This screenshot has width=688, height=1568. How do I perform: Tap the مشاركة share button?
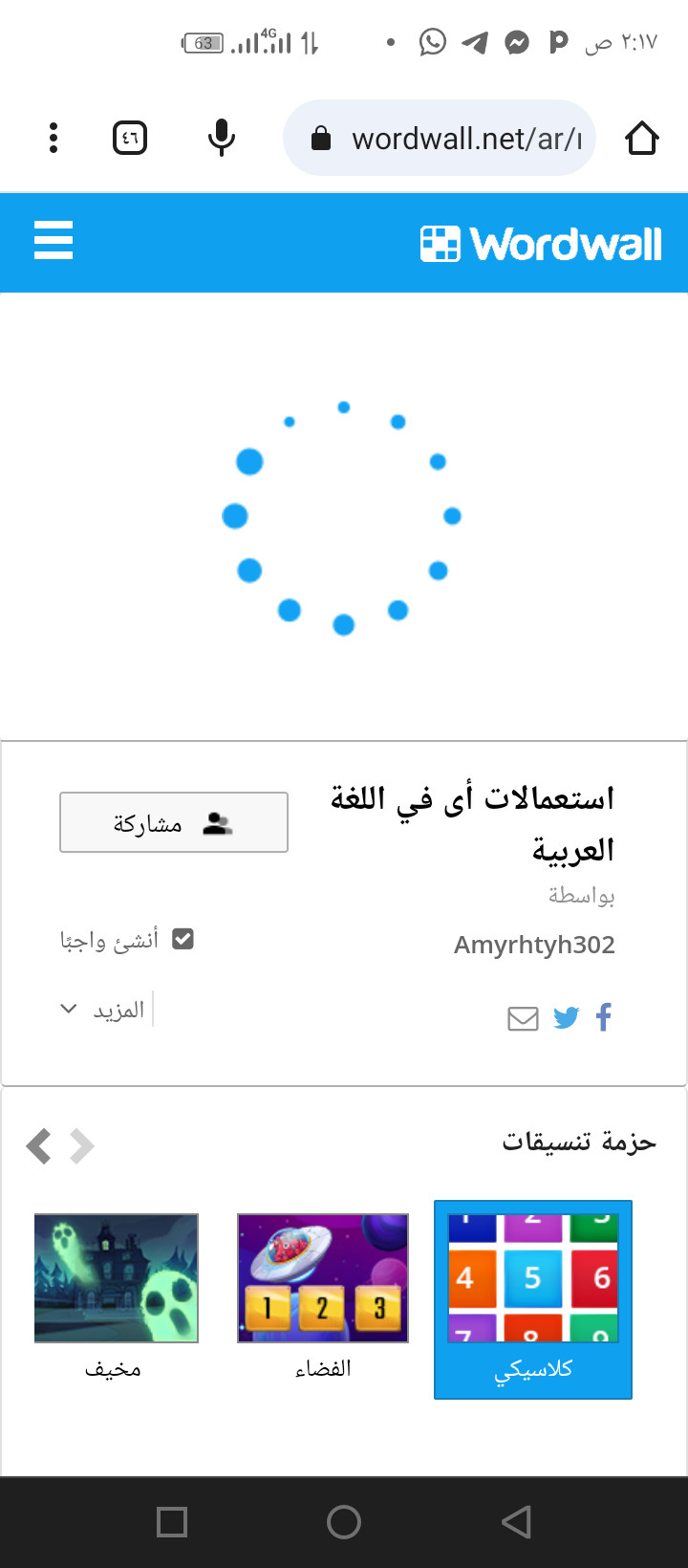coord(174,822)
